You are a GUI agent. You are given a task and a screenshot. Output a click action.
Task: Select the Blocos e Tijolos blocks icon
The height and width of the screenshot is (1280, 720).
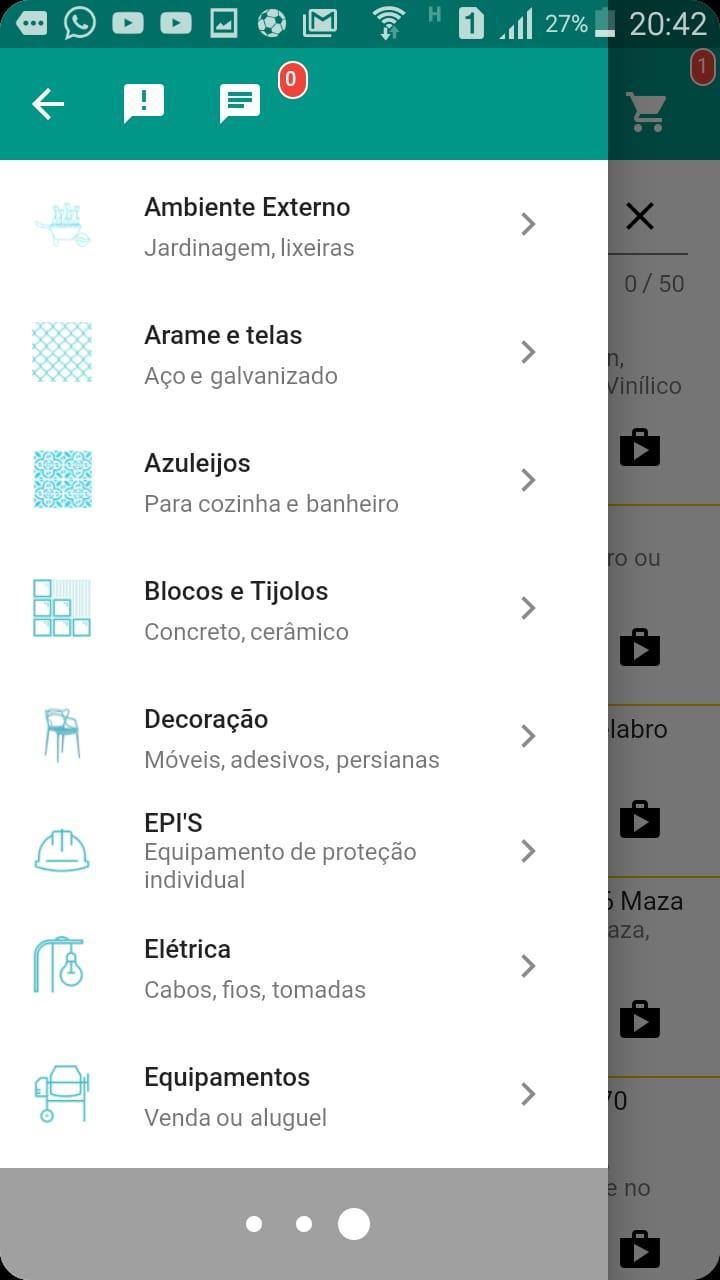63,608
